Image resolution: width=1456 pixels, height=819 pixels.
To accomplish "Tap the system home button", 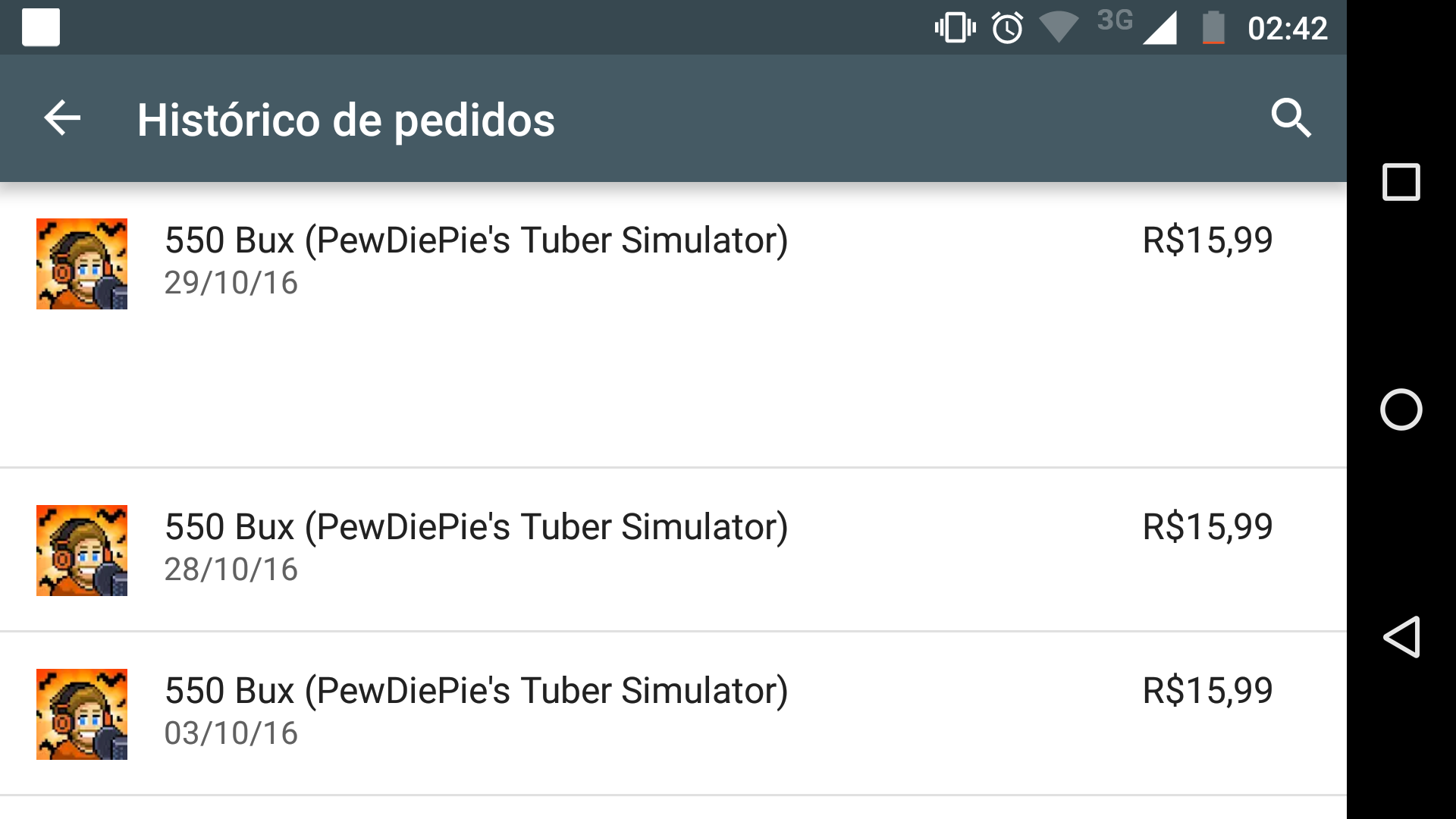I will click(1401, 409).
